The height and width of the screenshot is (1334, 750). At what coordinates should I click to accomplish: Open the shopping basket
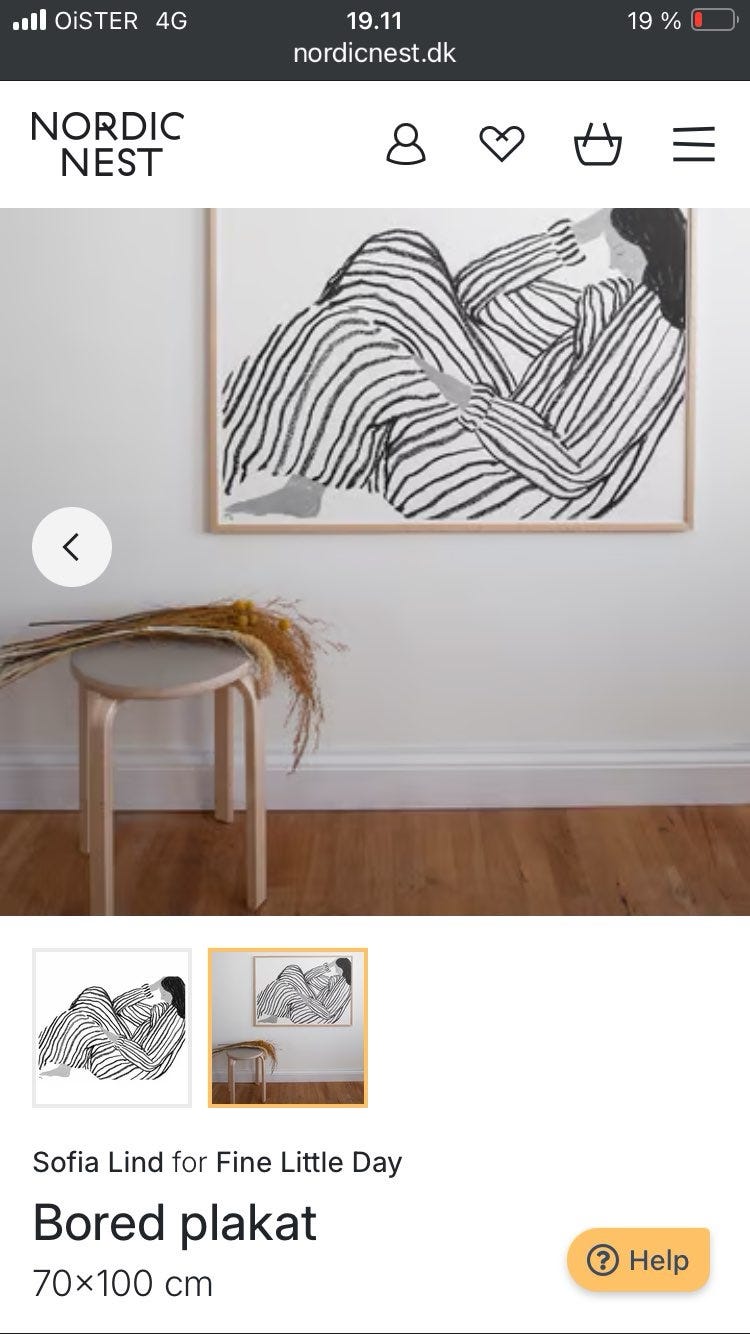click(597, 144)
